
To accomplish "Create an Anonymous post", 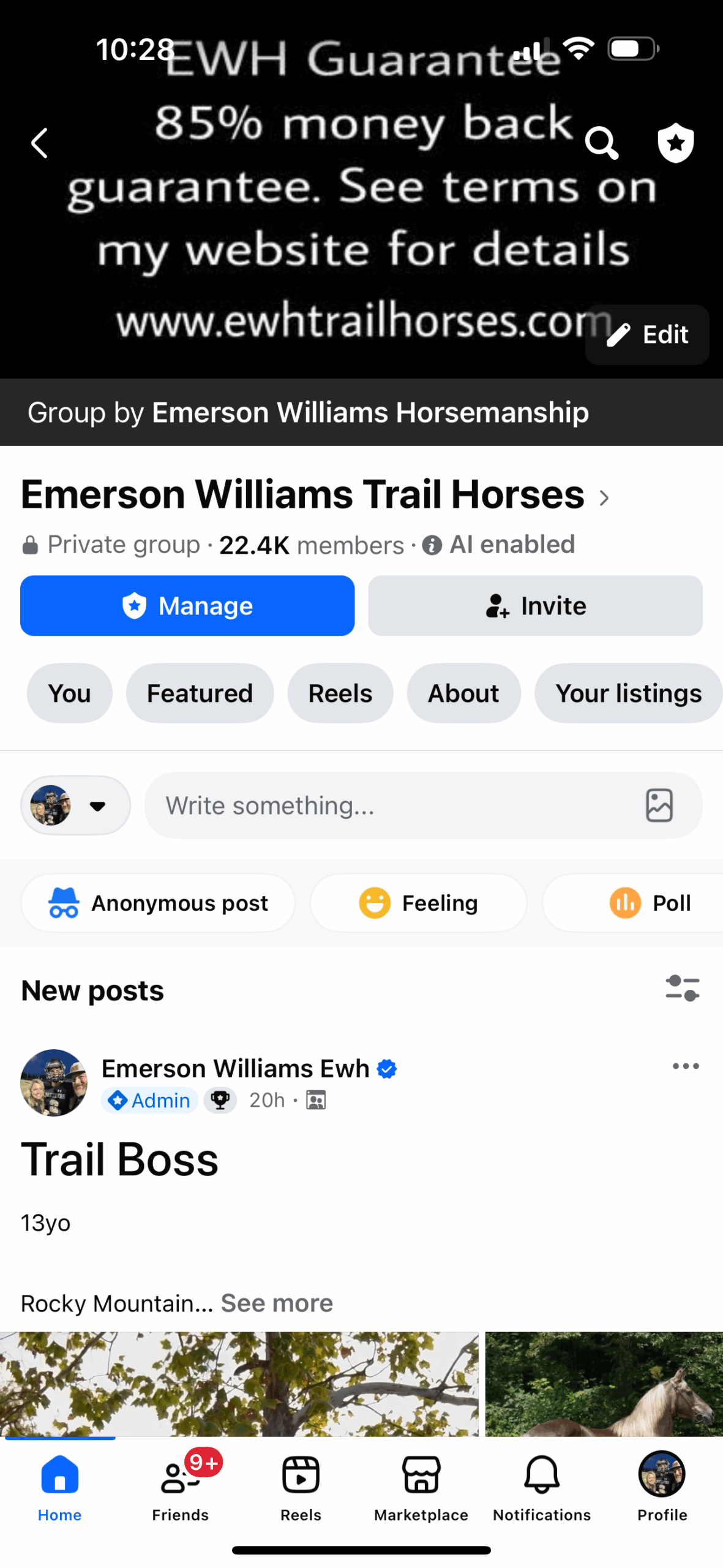I will (x=158, y=902).
